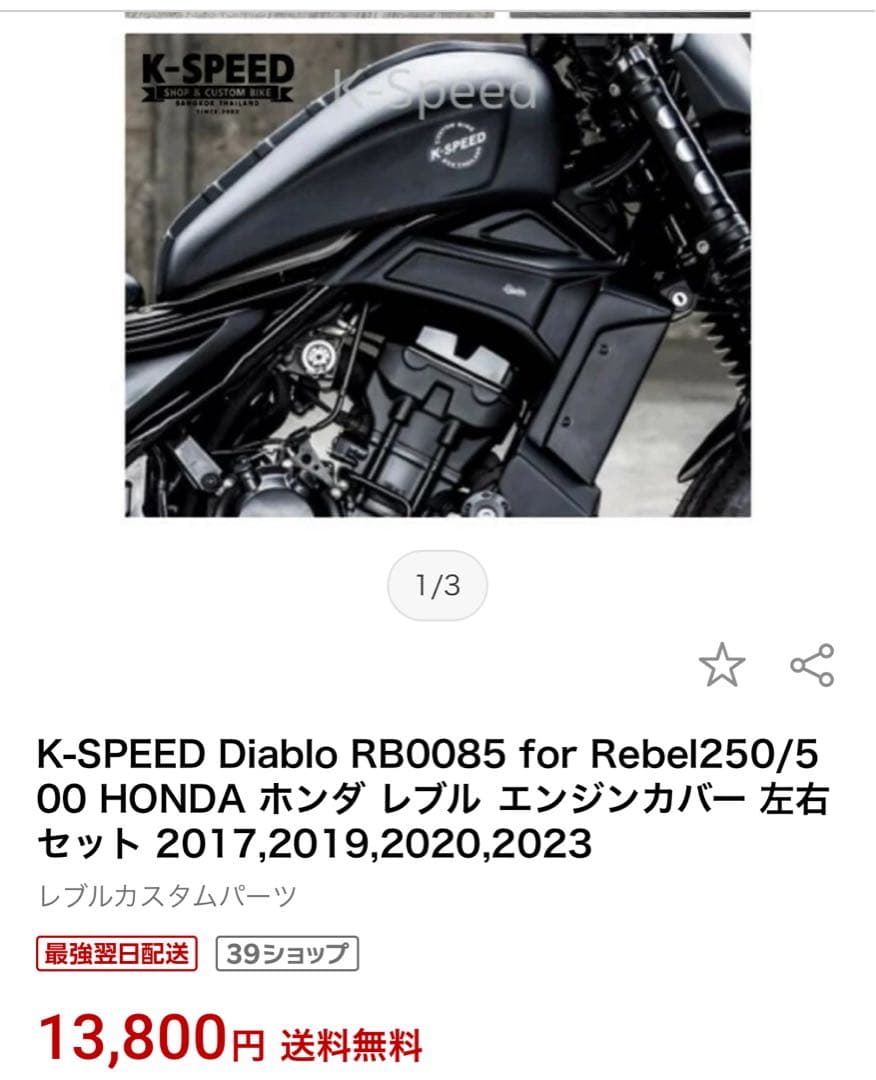Add this item to favorites with the star

(721, 665)
